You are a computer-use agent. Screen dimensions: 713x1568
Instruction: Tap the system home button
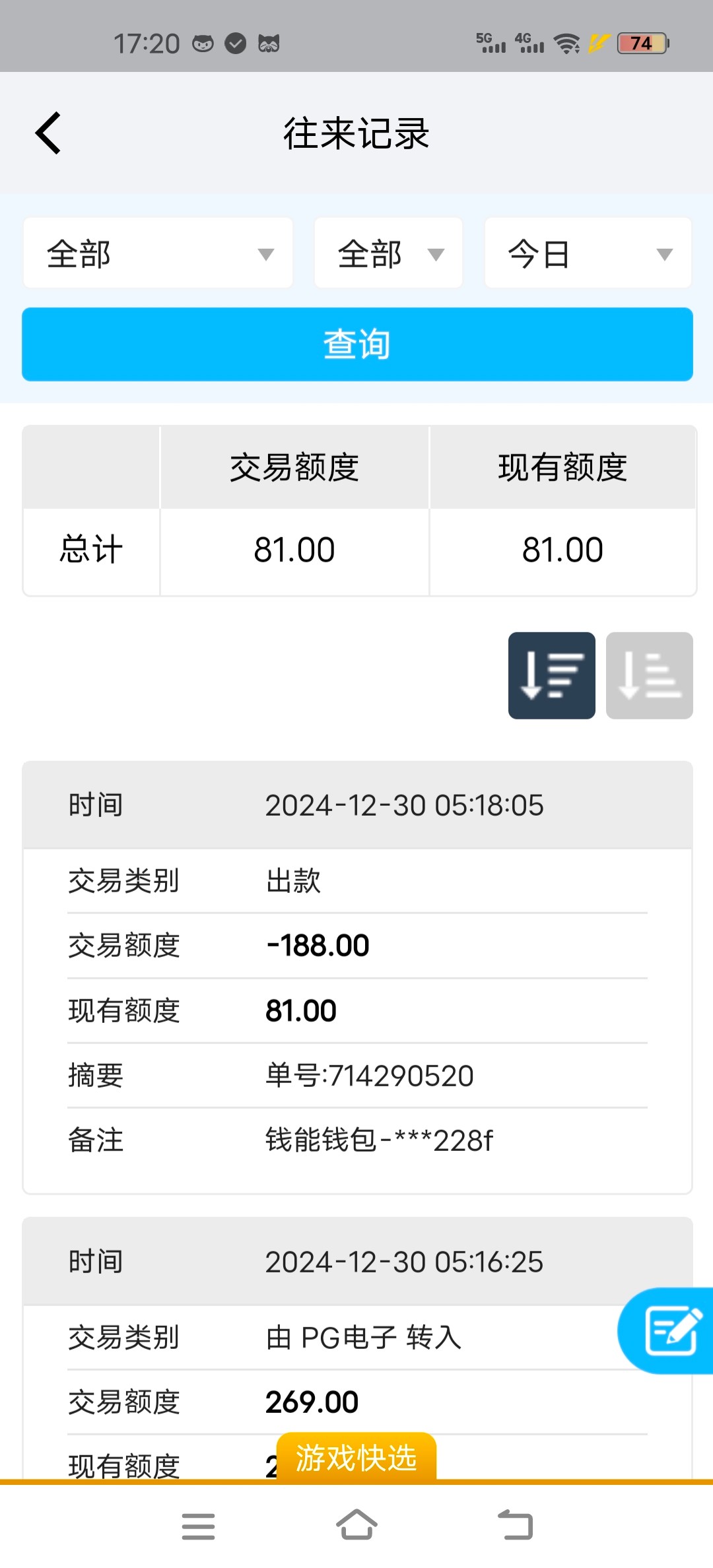(356, 1525)
